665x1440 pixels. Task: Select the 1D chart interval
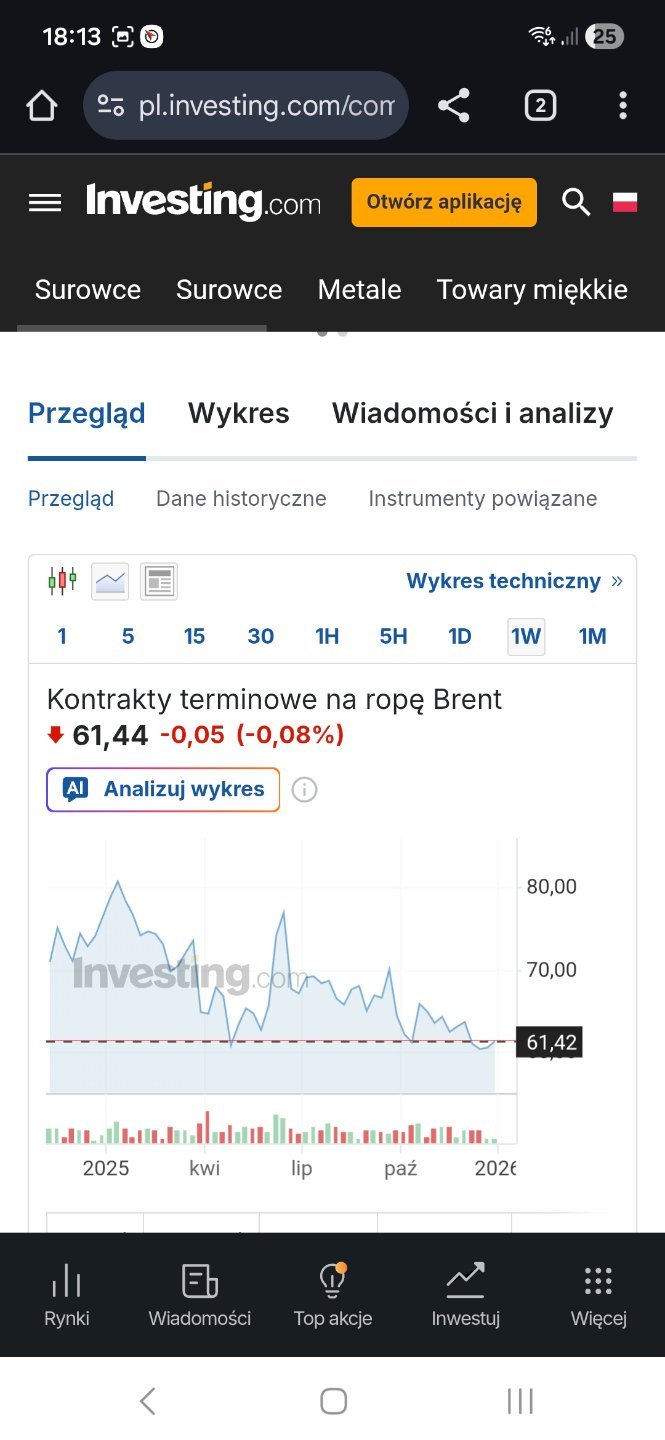click(x=459, y=637)
